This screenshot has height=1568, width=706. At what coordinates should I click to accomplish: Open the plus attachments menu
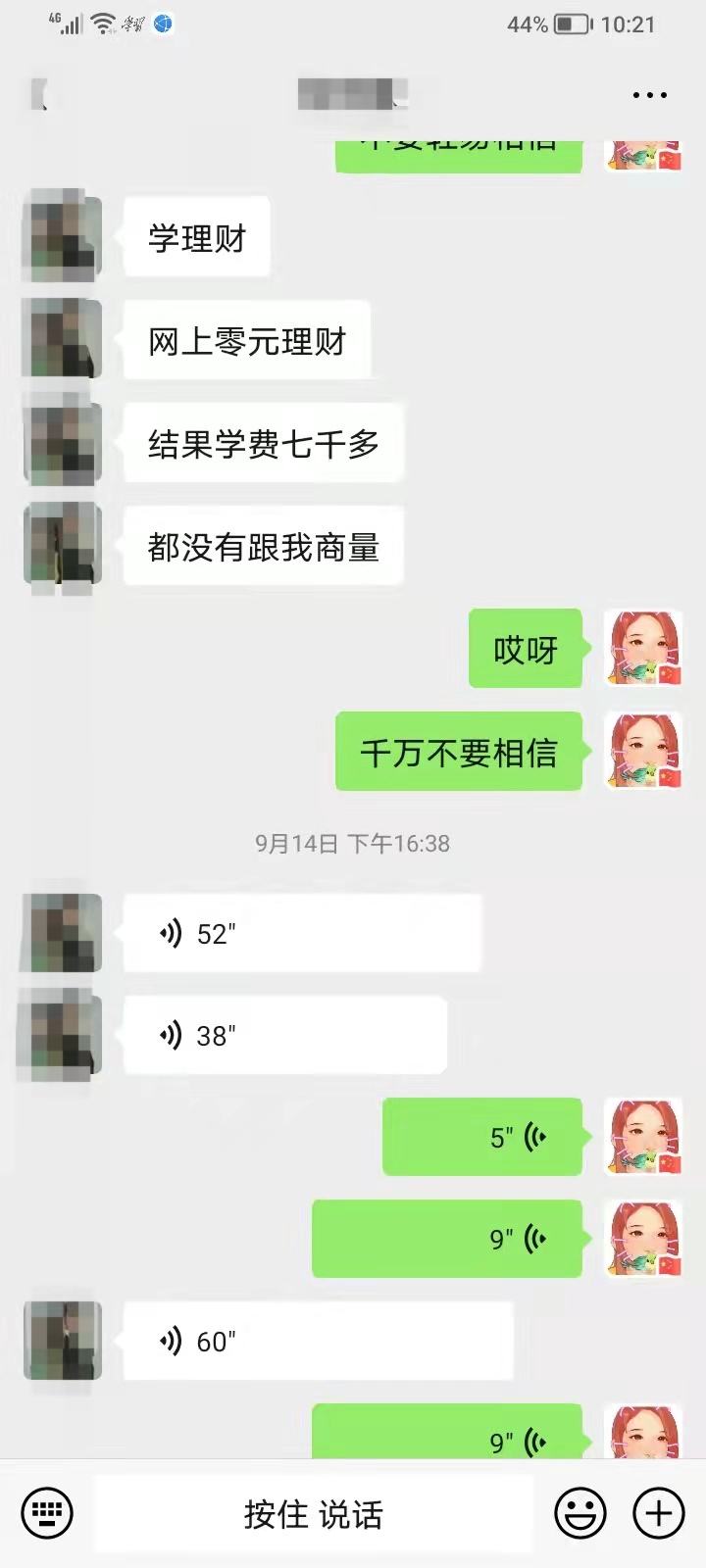659,1513
